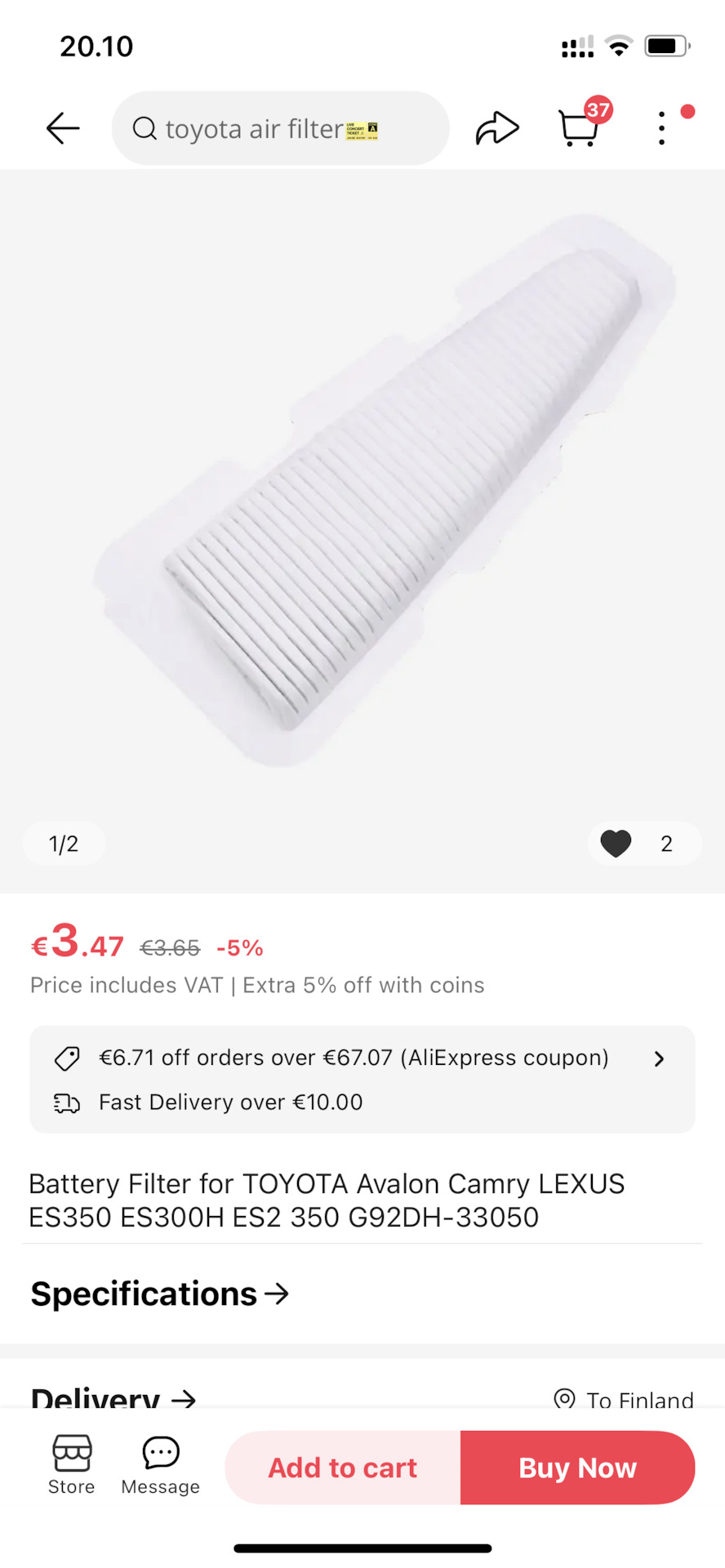Visit the seller's Store

(x=72, y=1465)
